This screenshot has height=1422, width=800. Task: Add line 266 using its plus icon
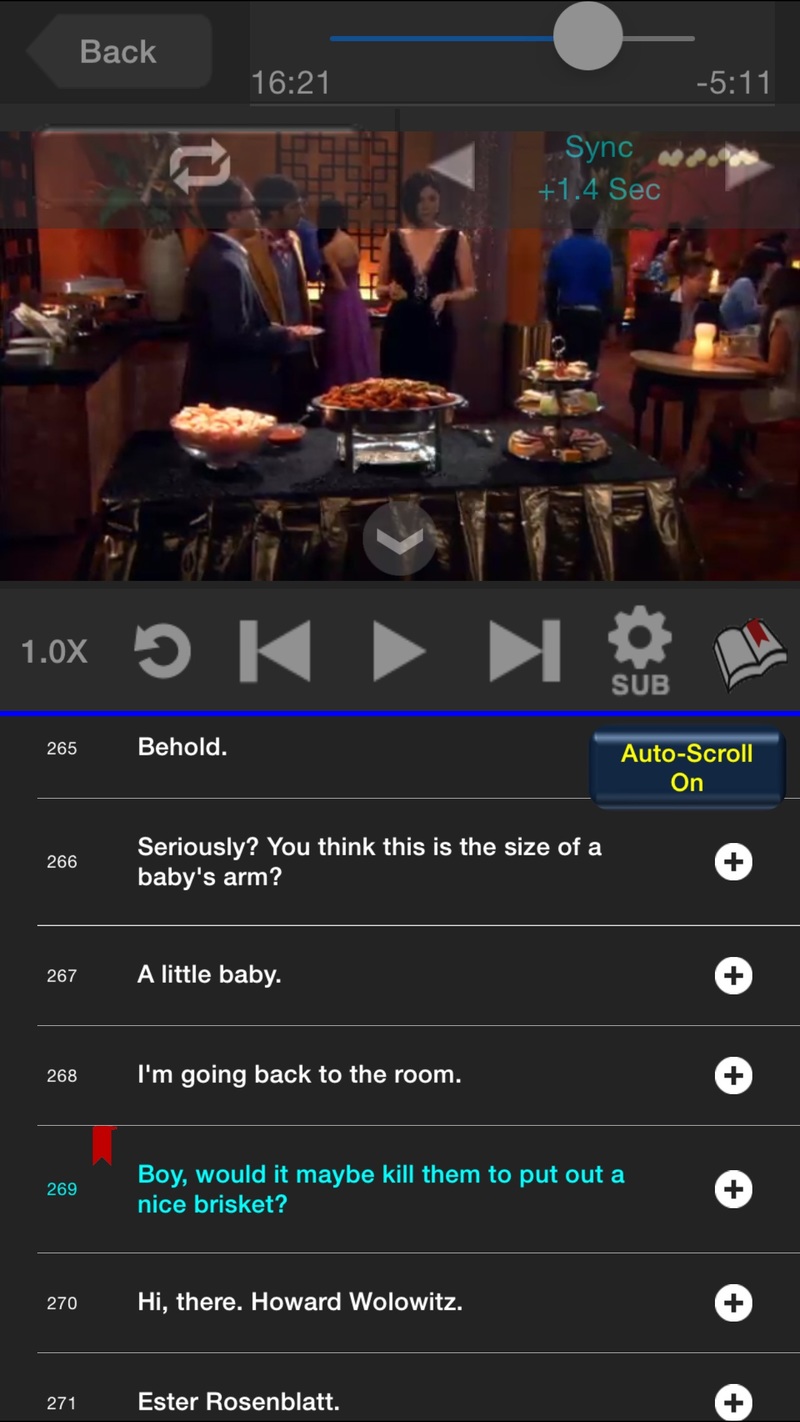733,862
